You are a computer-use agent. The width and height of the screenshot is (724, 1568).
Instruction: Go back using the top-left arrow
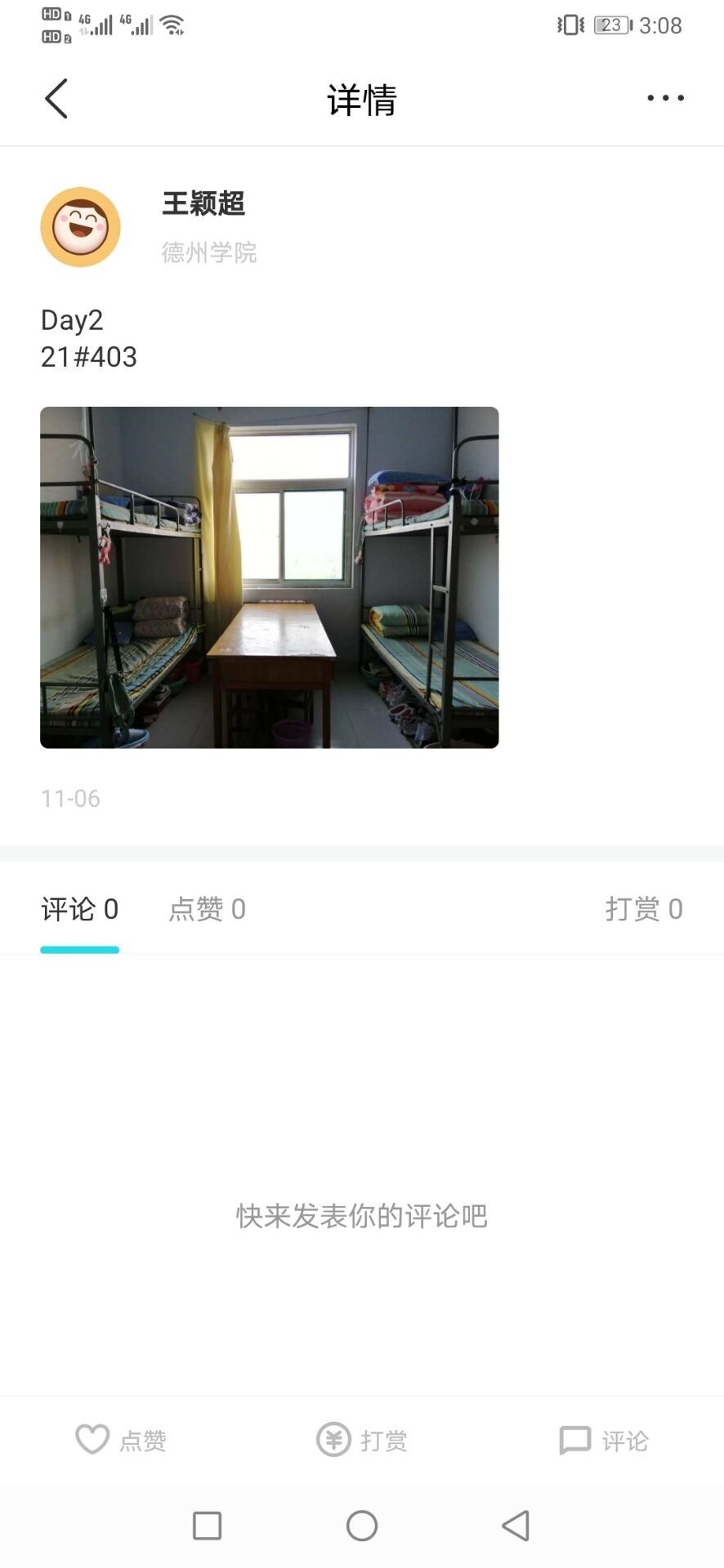tap(56, 99)
